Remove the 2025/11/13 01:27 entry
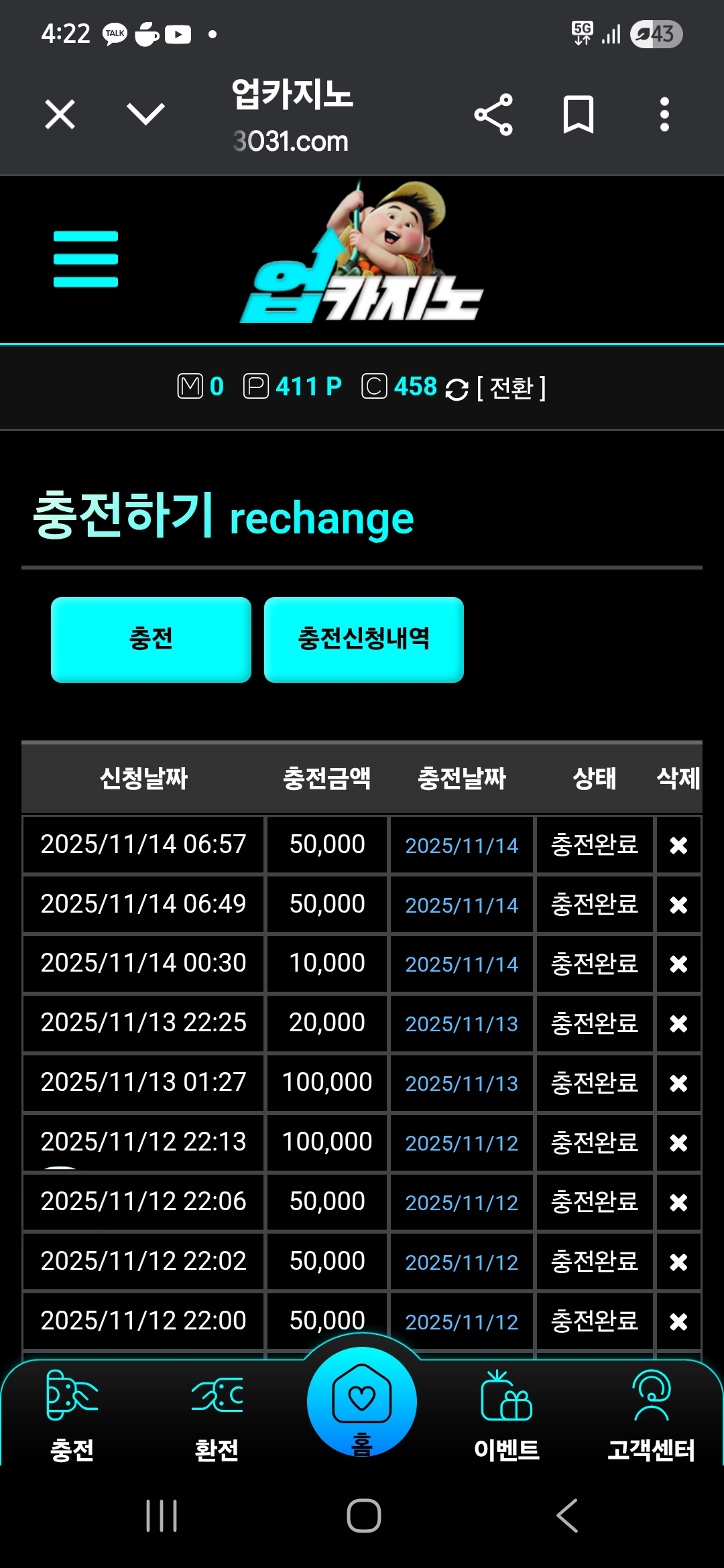The width and height of the screenshot is (724, 1568). tap(678, 1084)
